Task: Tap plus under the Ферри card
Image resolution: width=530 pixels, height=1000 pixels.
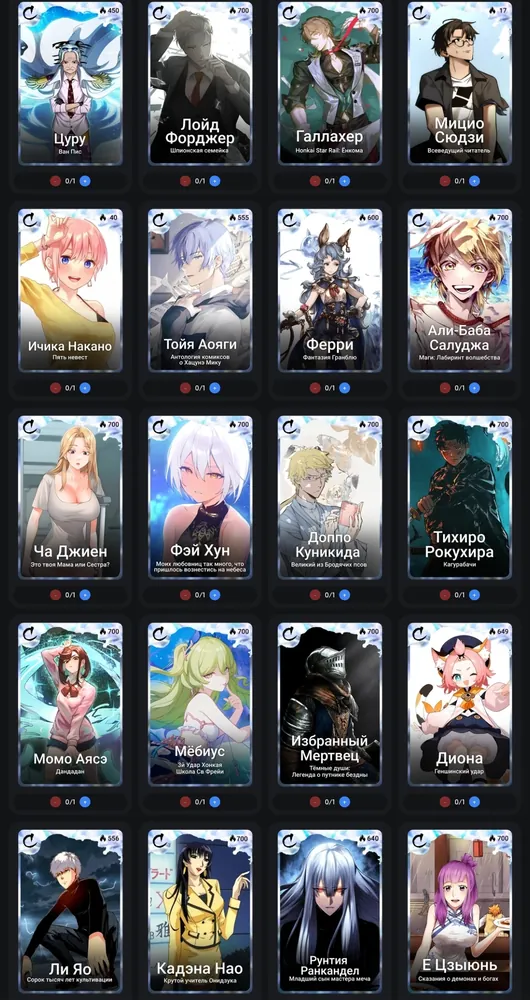Action: click(x=344, y=388)
